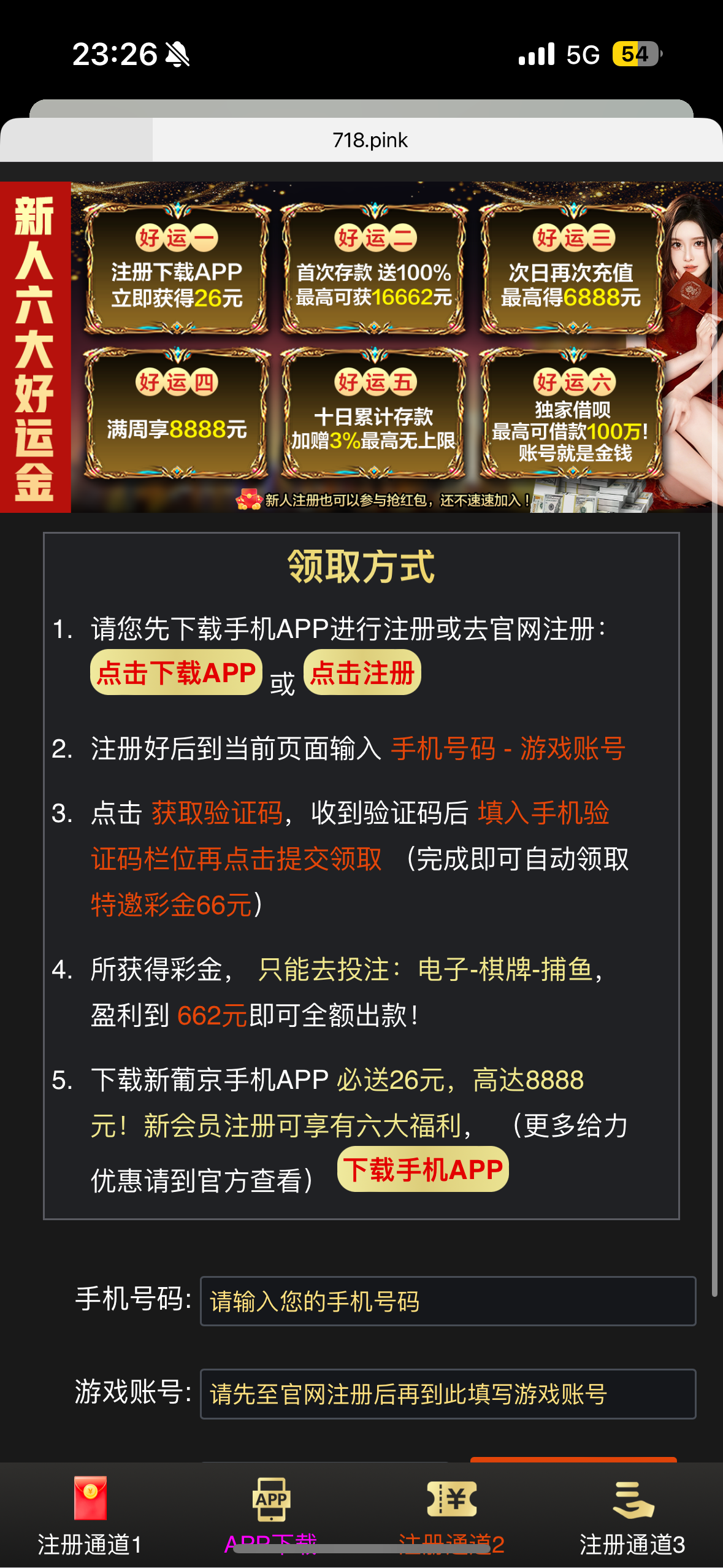Focus the 手机号码 input field
The height and width of the screenshot is (1568, 723).
[x=448, y=1301]
